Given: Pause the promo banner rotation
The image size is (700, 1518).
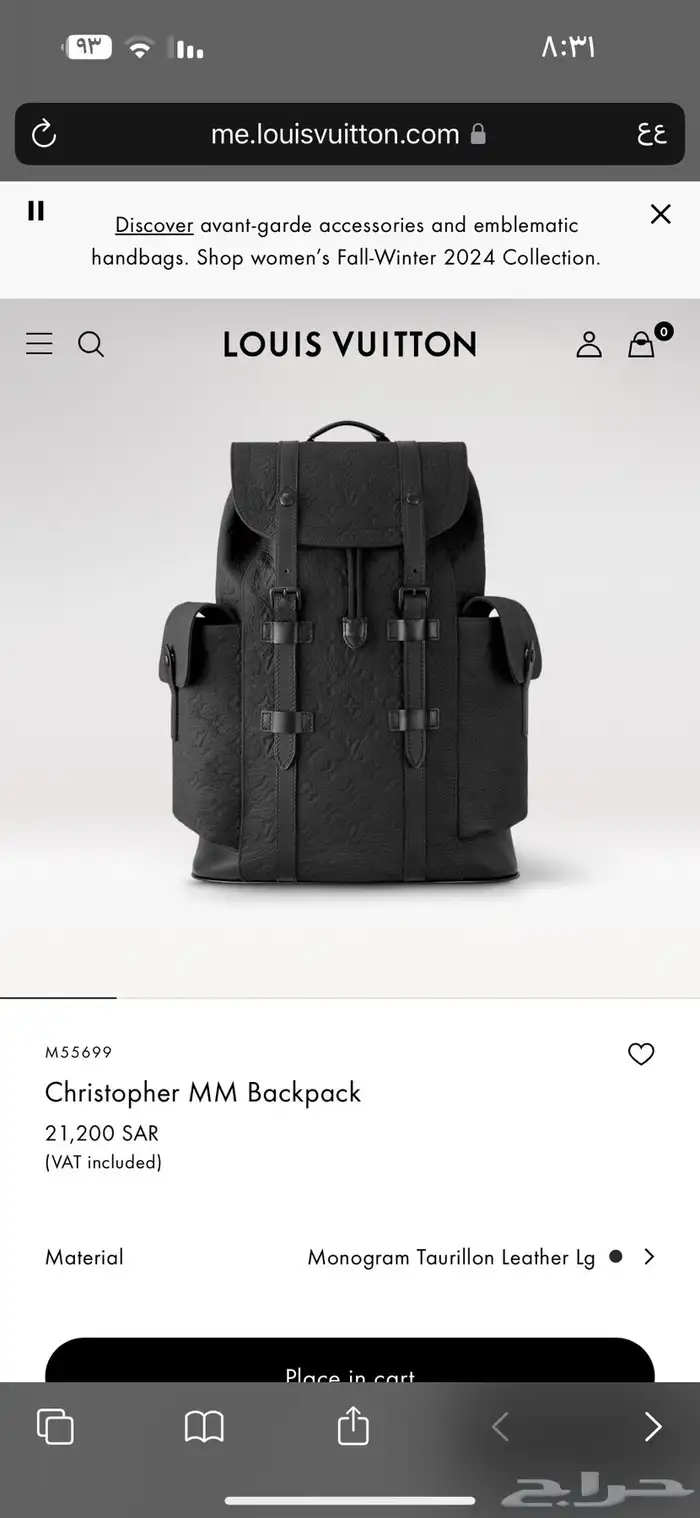Looking at the screenshot, I should coord(36,211).
